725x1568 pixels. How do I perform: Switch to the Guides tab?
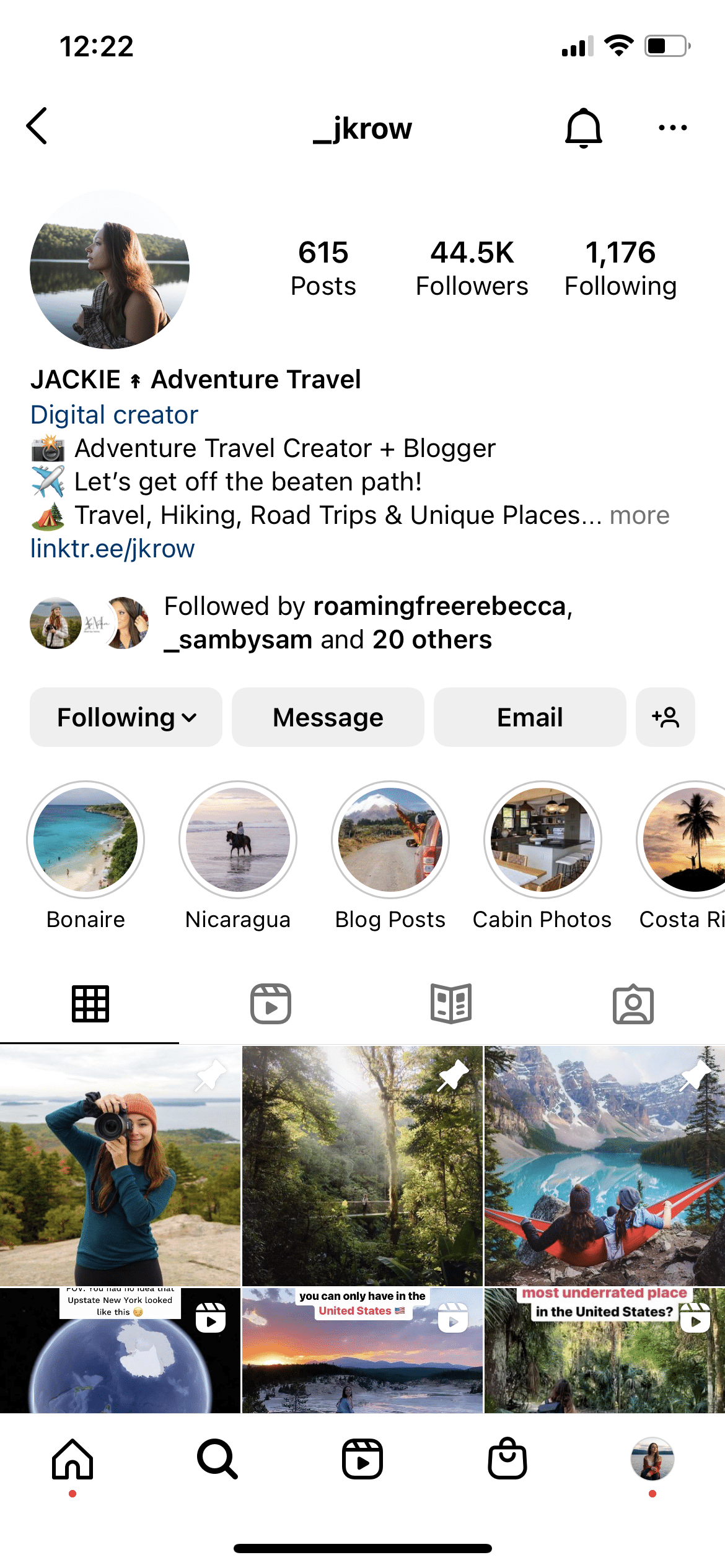point(451,1003)
